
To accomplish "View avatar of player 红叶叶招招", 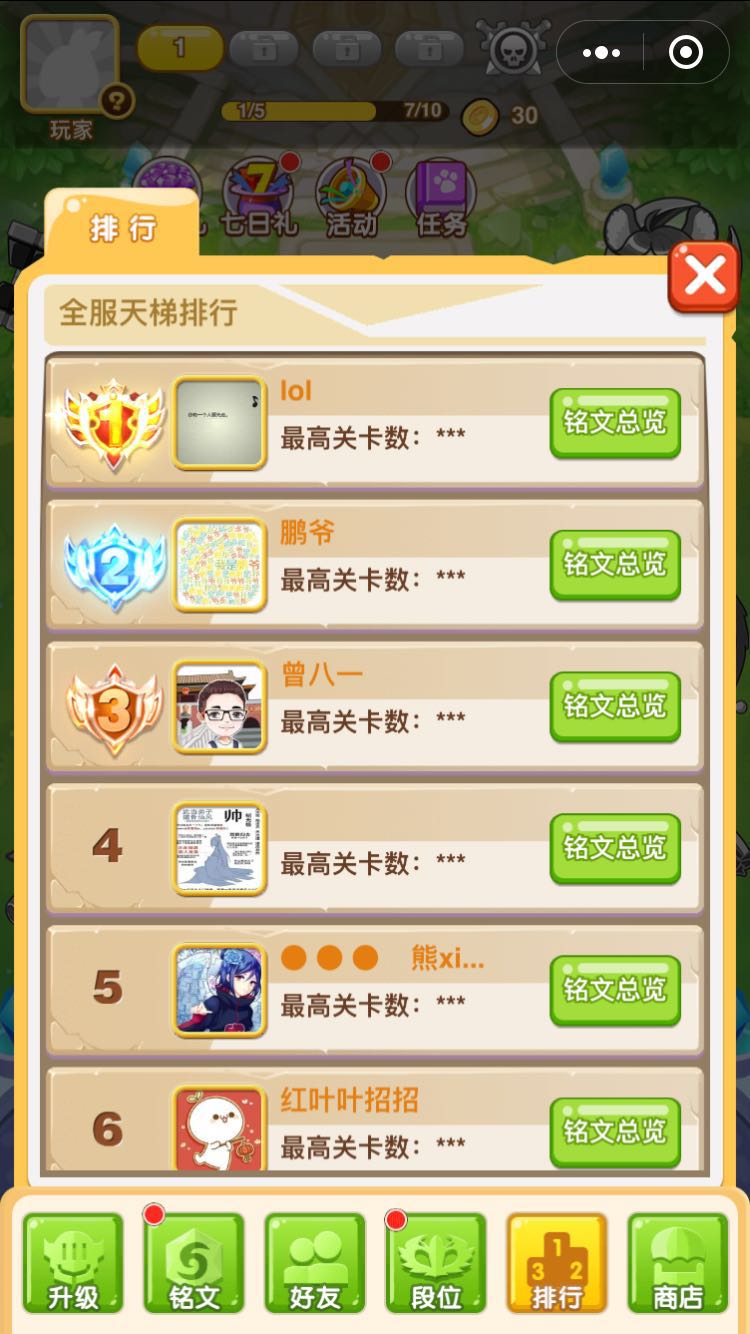I will click(x=218, y=1127).
